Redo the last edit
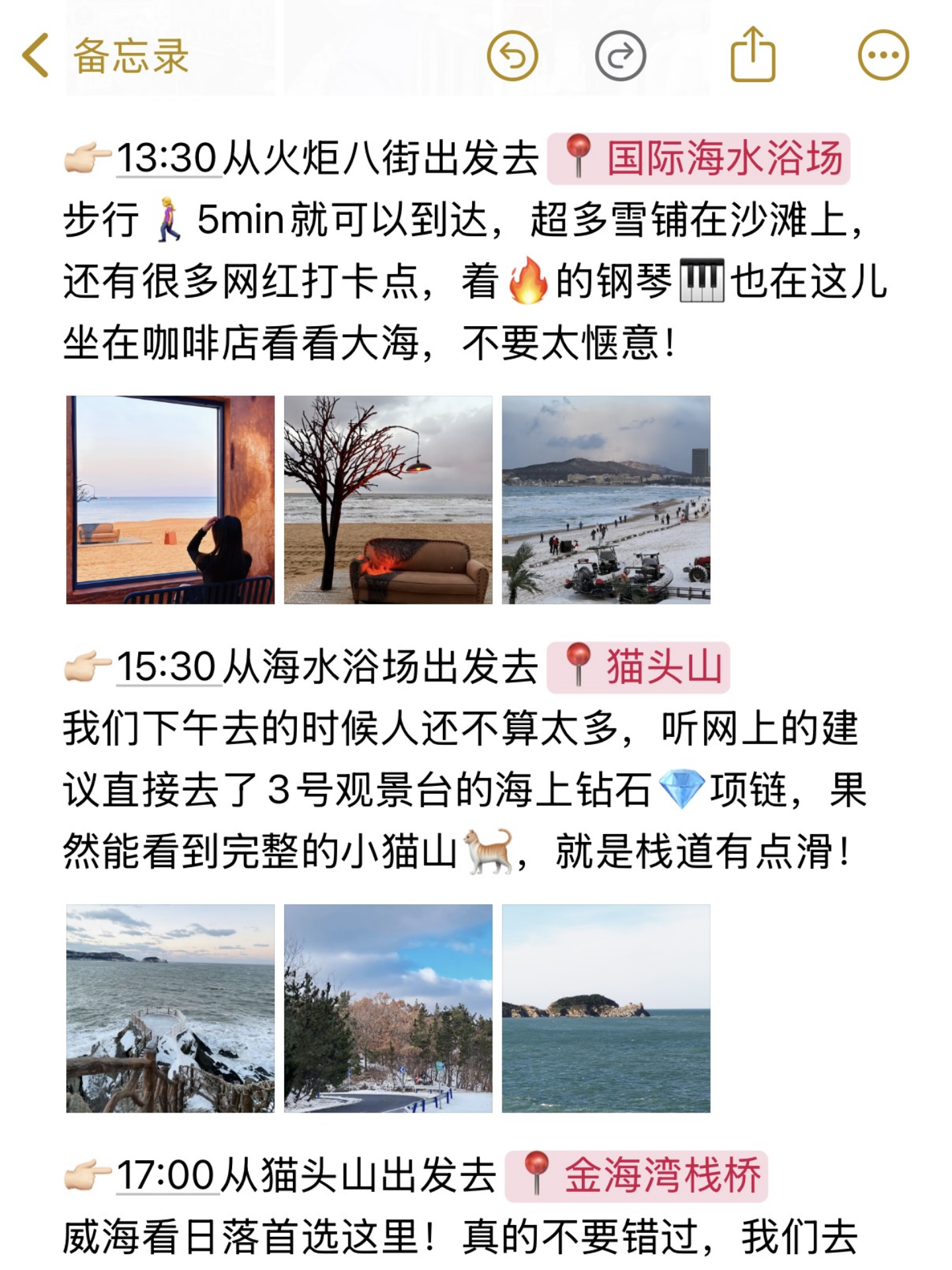 coord(620,56)
